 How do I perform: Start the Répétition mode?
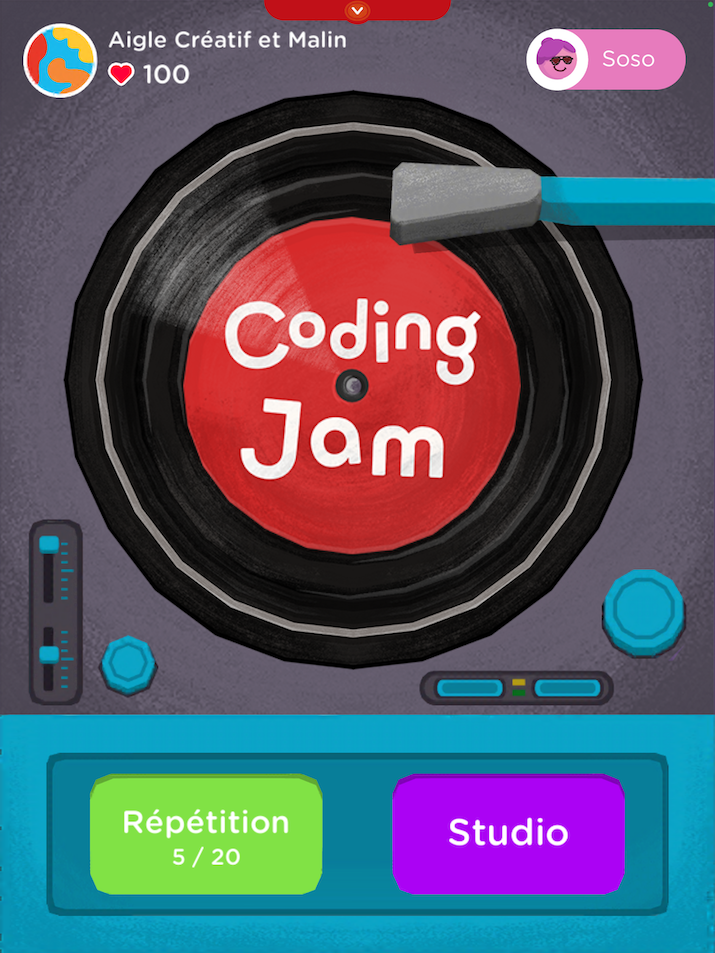[x=206, y=834]
